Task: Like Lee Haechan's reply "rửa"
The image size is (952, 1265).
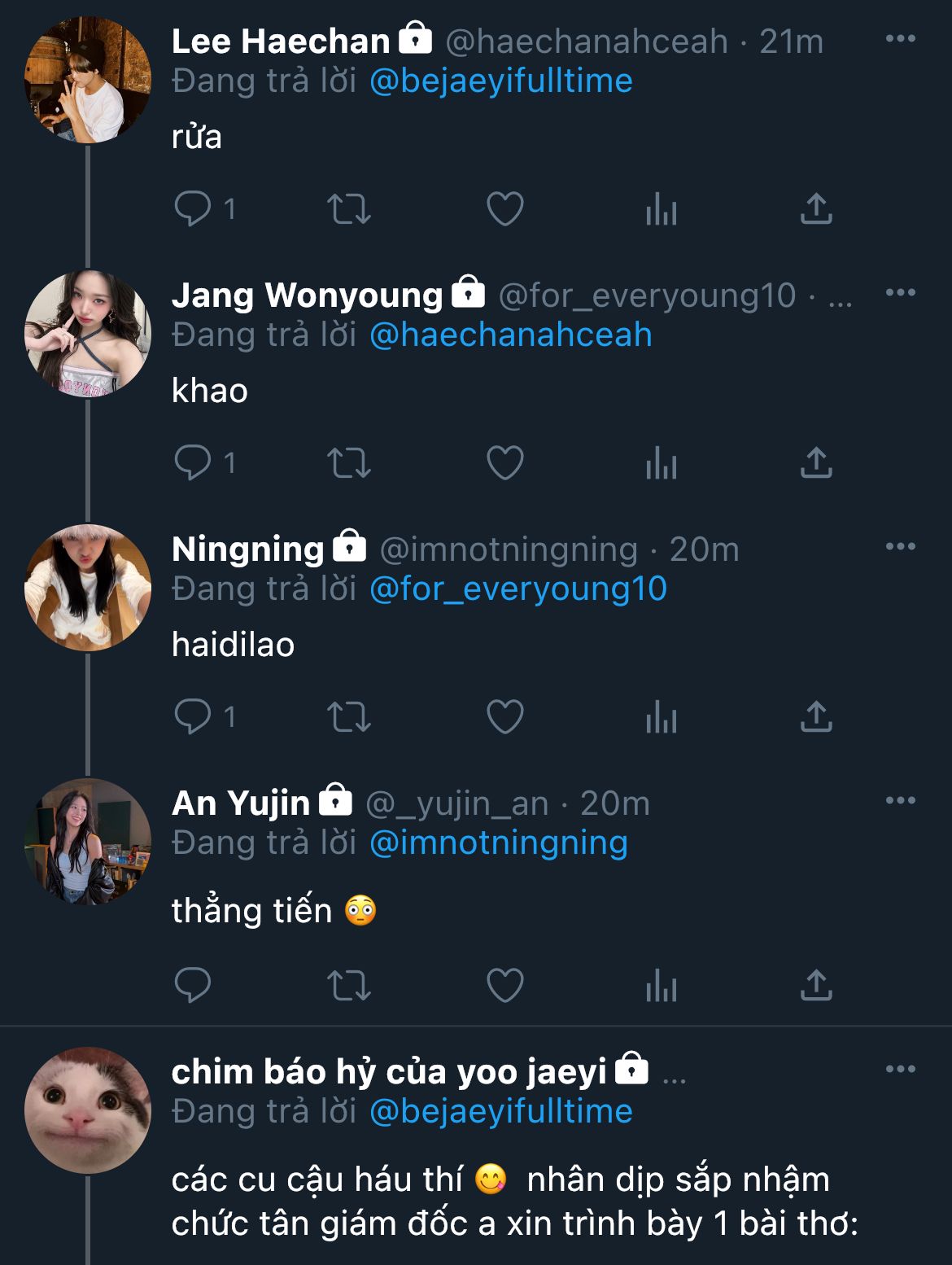Action: [x=504, y=209]
